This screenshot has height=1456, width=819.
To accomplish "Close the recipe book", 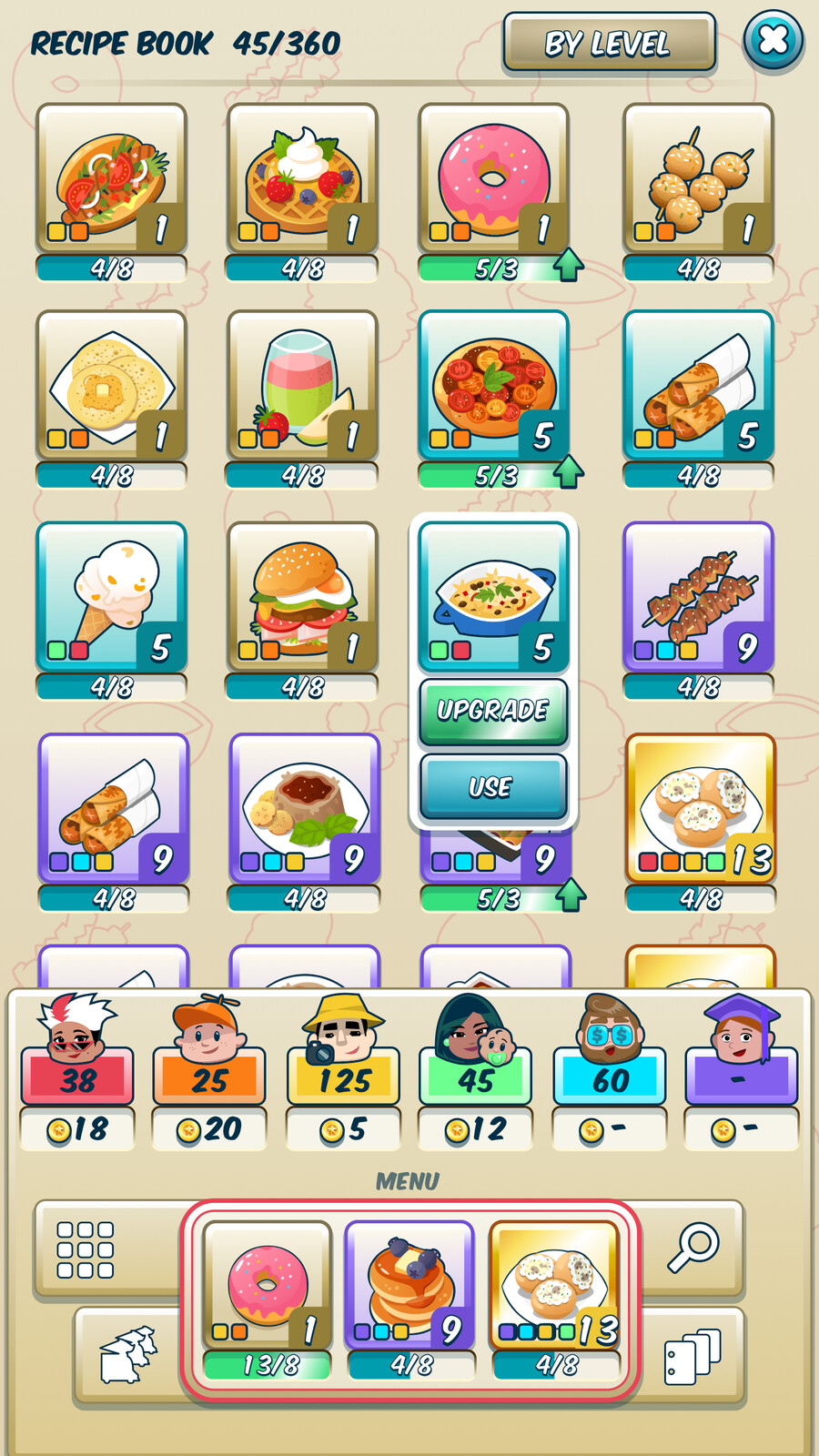I will (773, 41).
